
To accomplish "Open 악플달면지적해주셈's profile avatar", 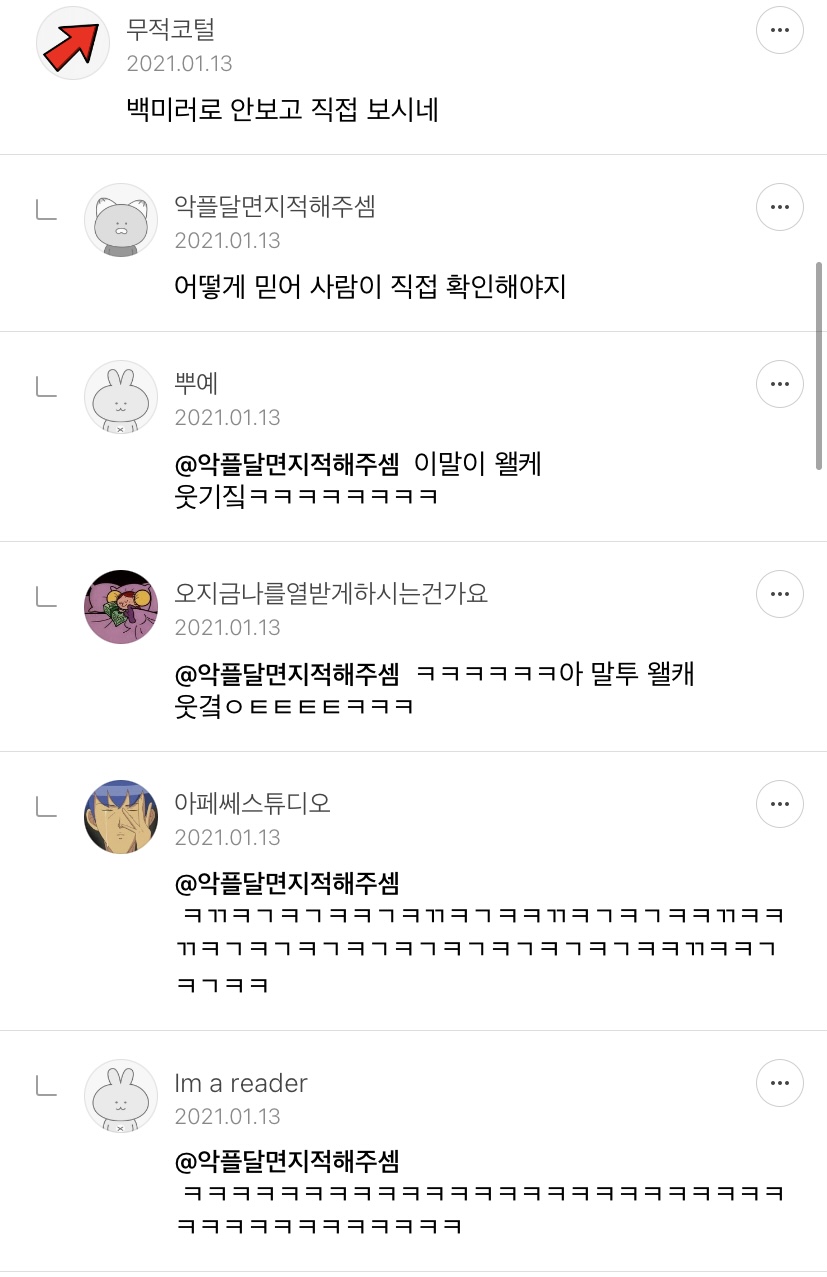I will point(121,220).
